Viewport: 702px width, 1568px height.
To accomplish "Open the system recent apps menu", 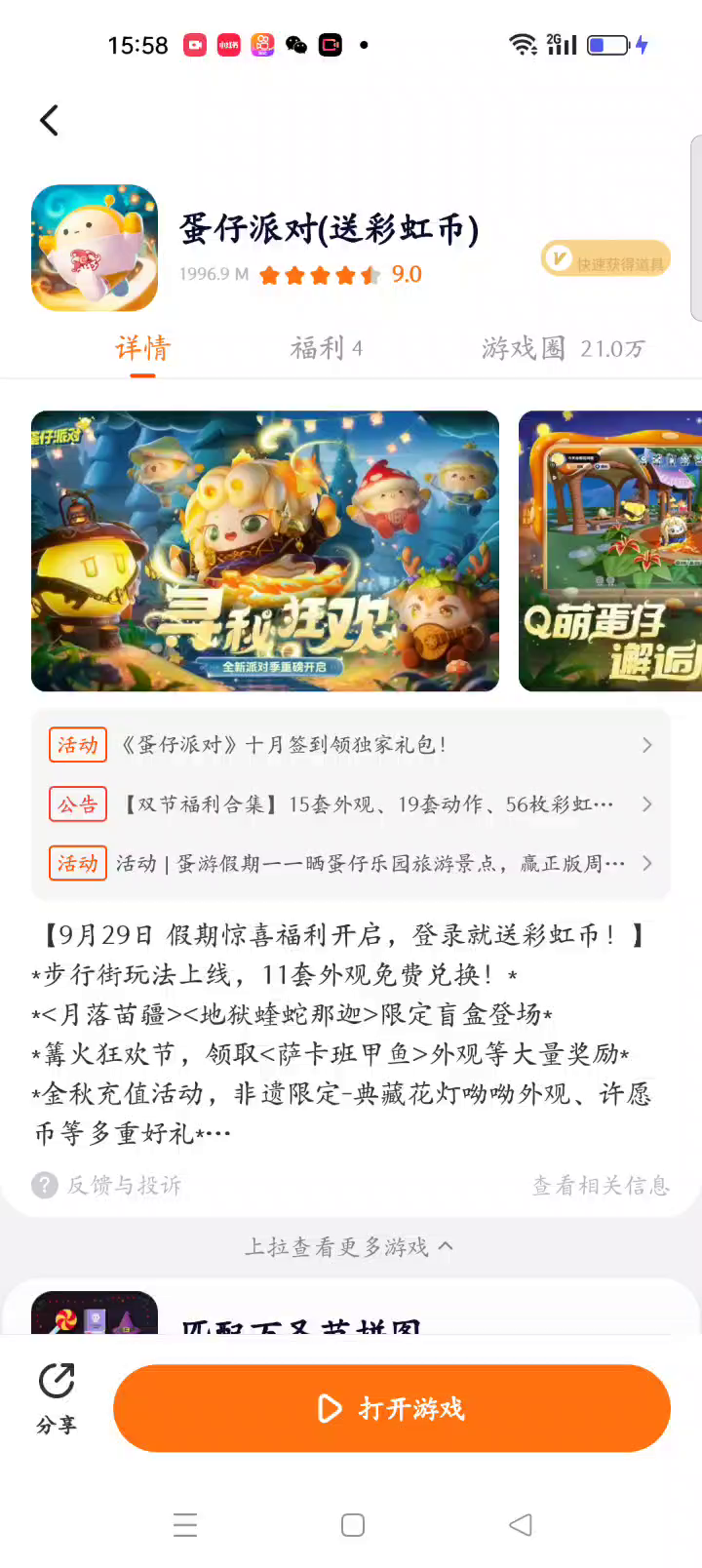I will point(185,1525).
